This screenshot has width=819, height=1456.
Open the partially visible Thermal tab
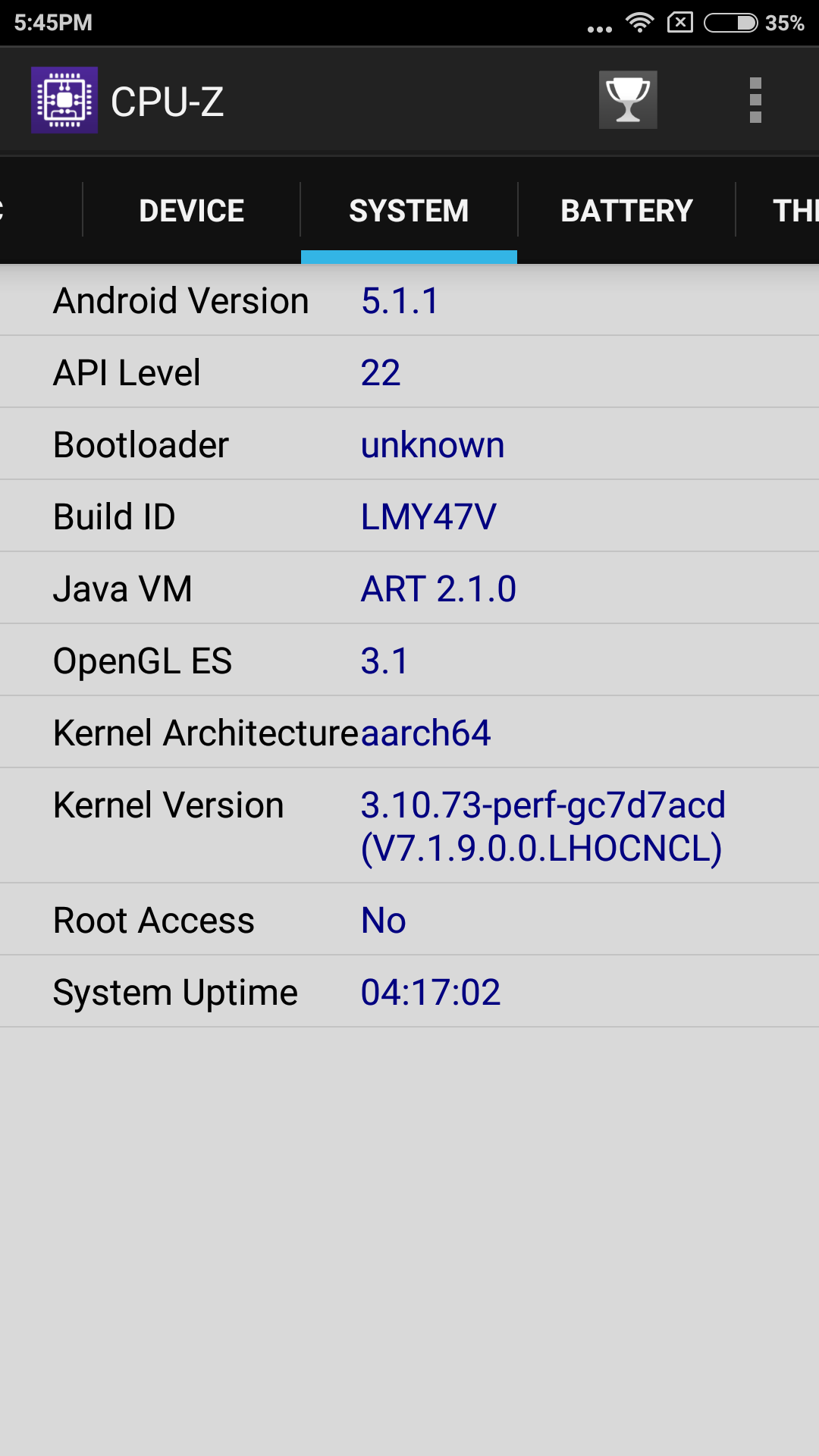point(779,211)
